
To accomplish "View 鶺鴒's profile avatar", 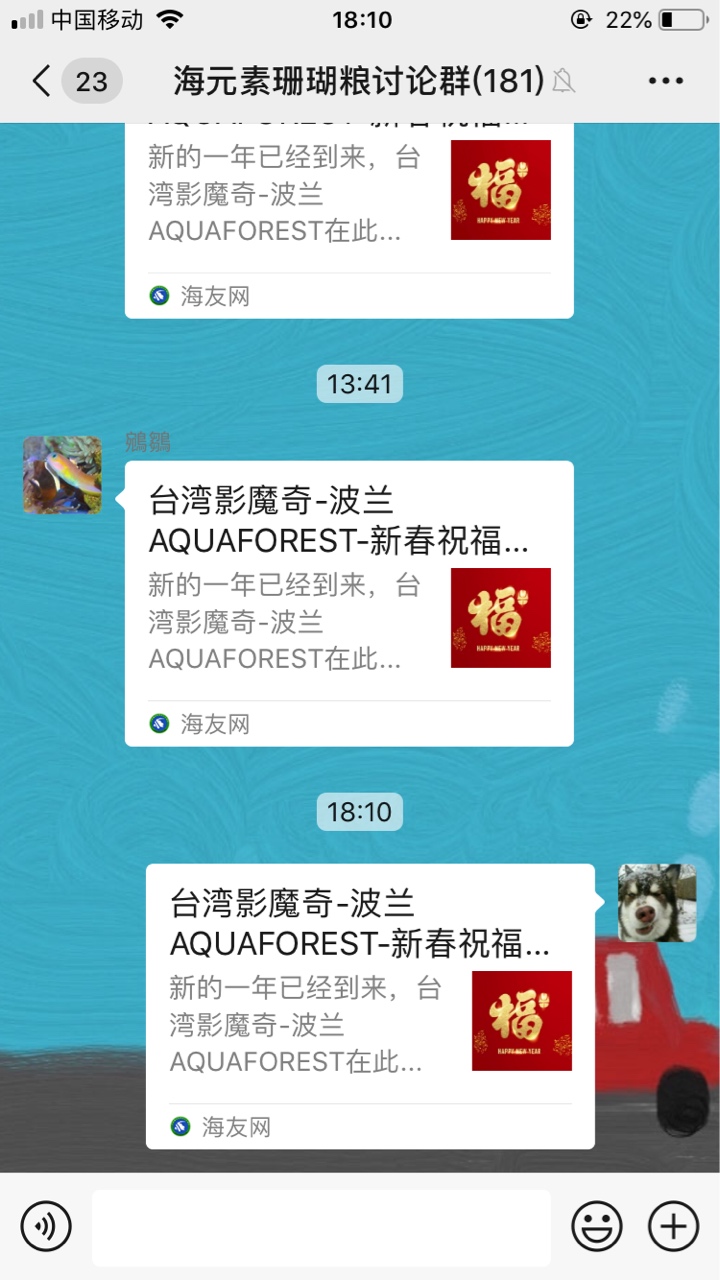I will pyautogui.click(x=63, y=475).
